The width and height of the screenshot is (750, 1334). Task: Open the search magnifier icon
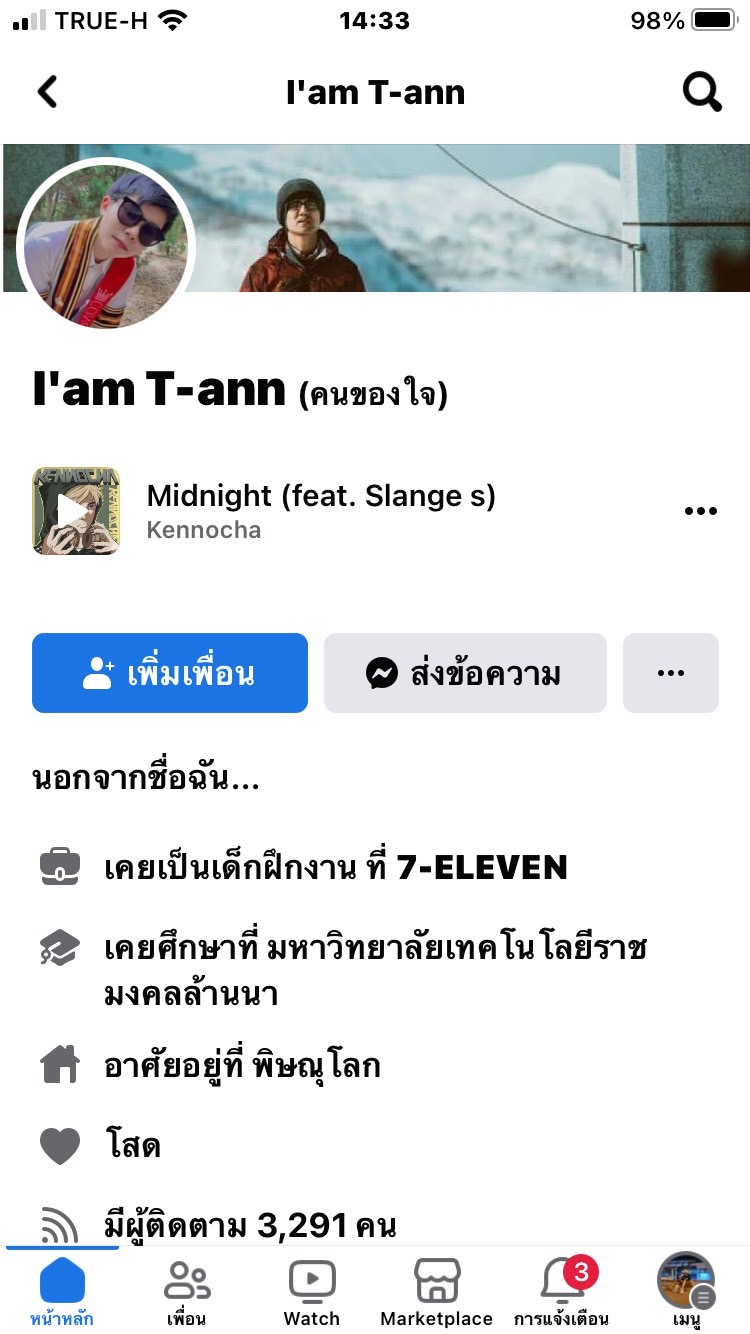click(x=701, y=92)
